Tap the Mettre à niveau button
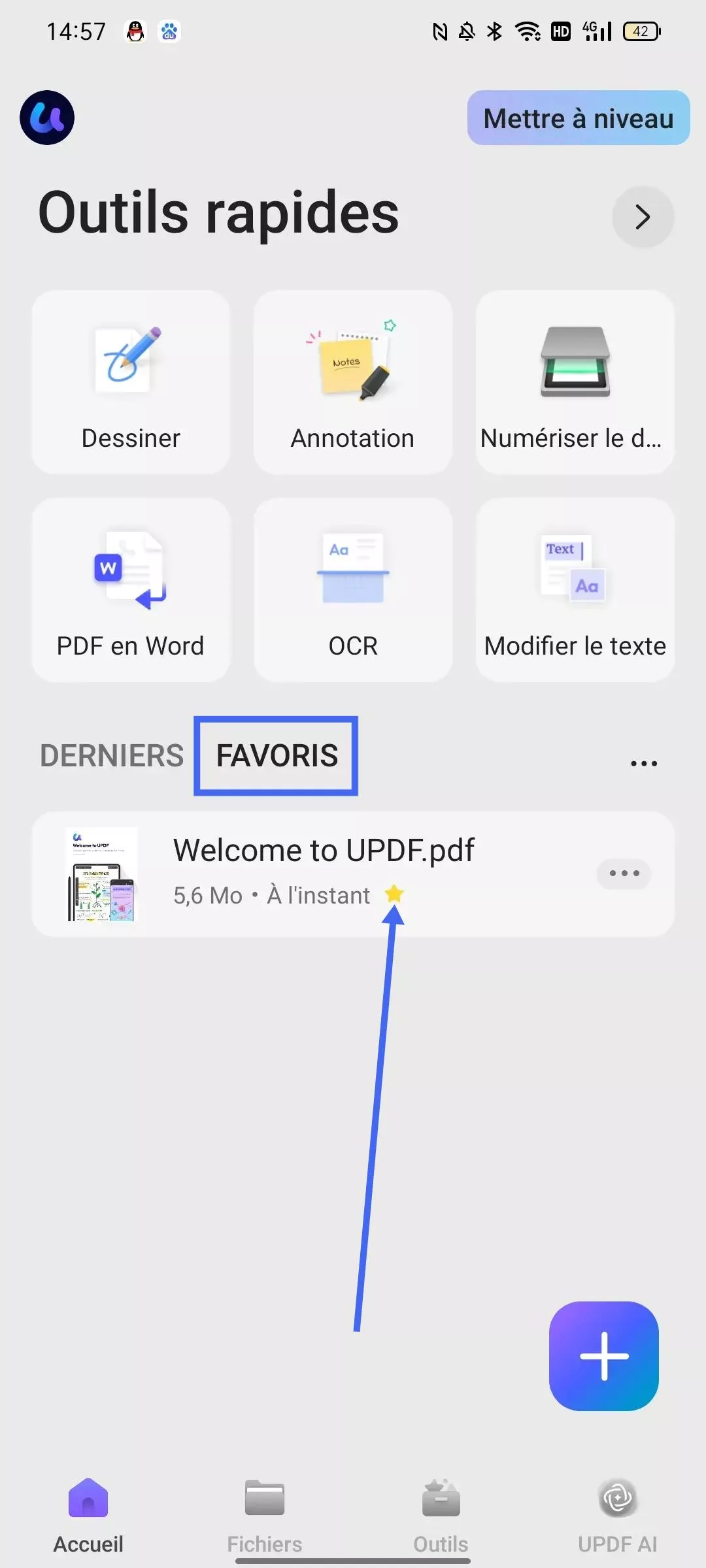Screen dimensions: 706x1568 point(578,118)
